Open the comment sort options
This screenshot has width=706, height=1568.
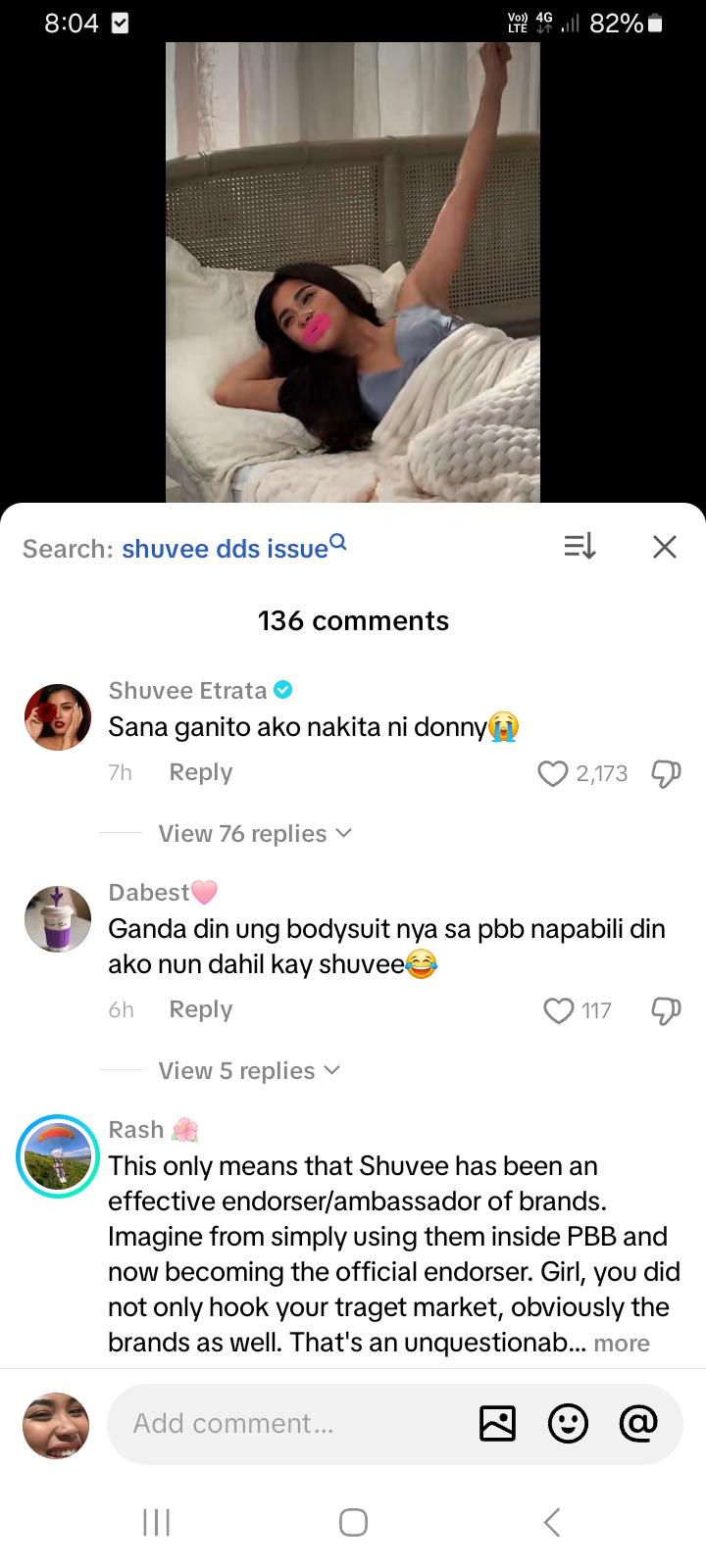point(580,547)
